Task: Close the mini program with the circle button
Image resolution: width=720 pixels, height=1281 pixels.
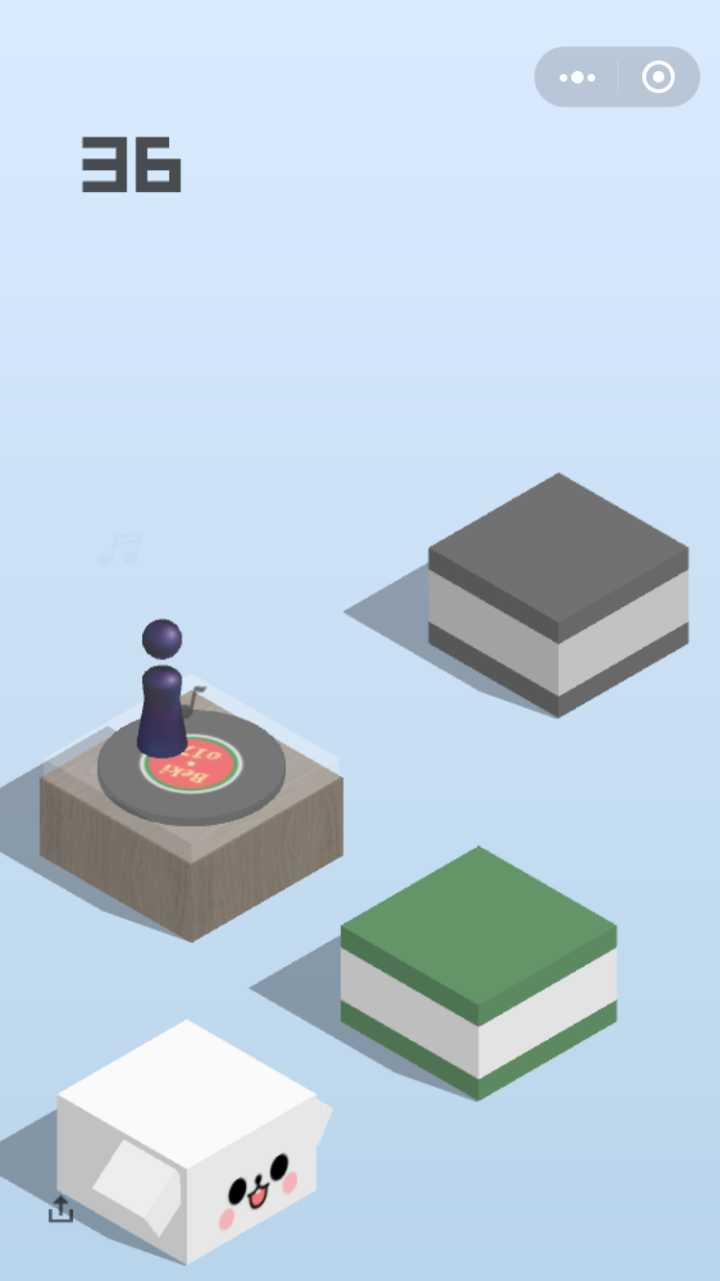Action: [658, 77]
